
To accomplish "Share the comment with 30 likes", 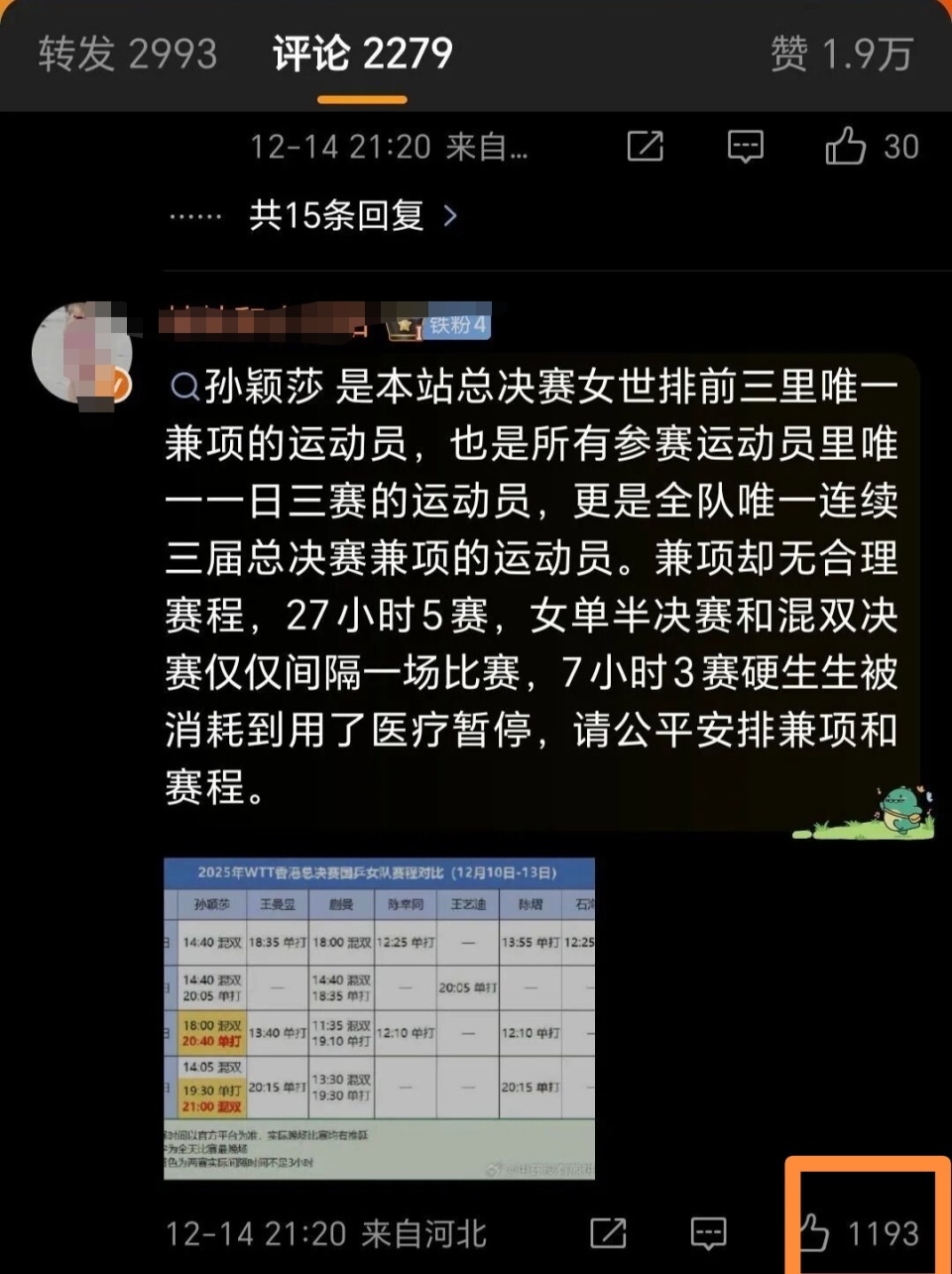I will pyautogui.click(x=645, y=147).
